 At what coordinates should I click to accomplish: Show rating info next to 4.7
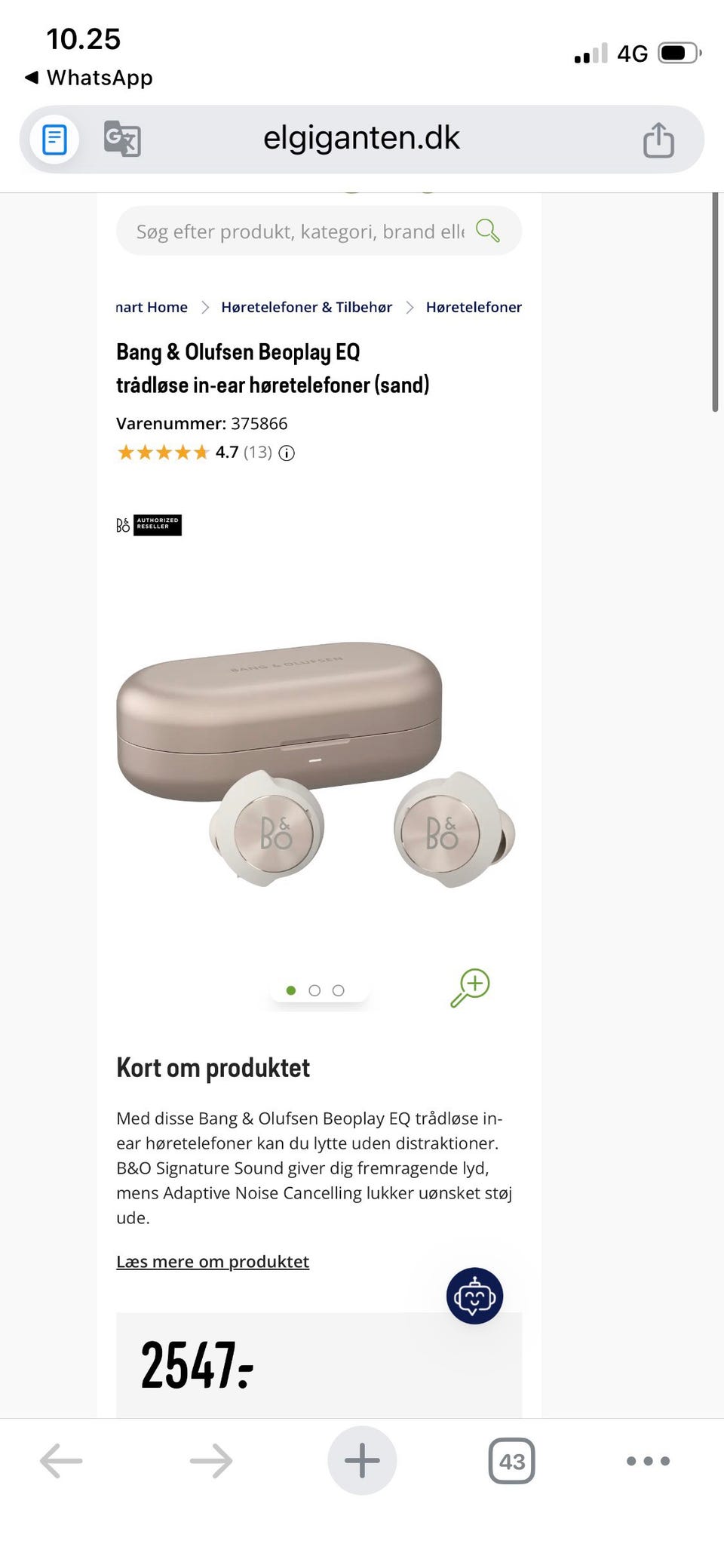287,453
